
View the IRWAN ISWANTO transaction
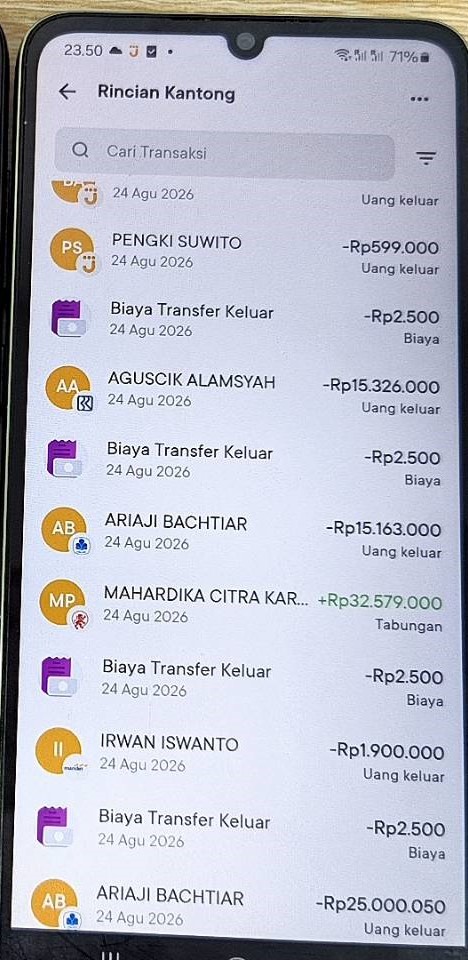[239, 757]
